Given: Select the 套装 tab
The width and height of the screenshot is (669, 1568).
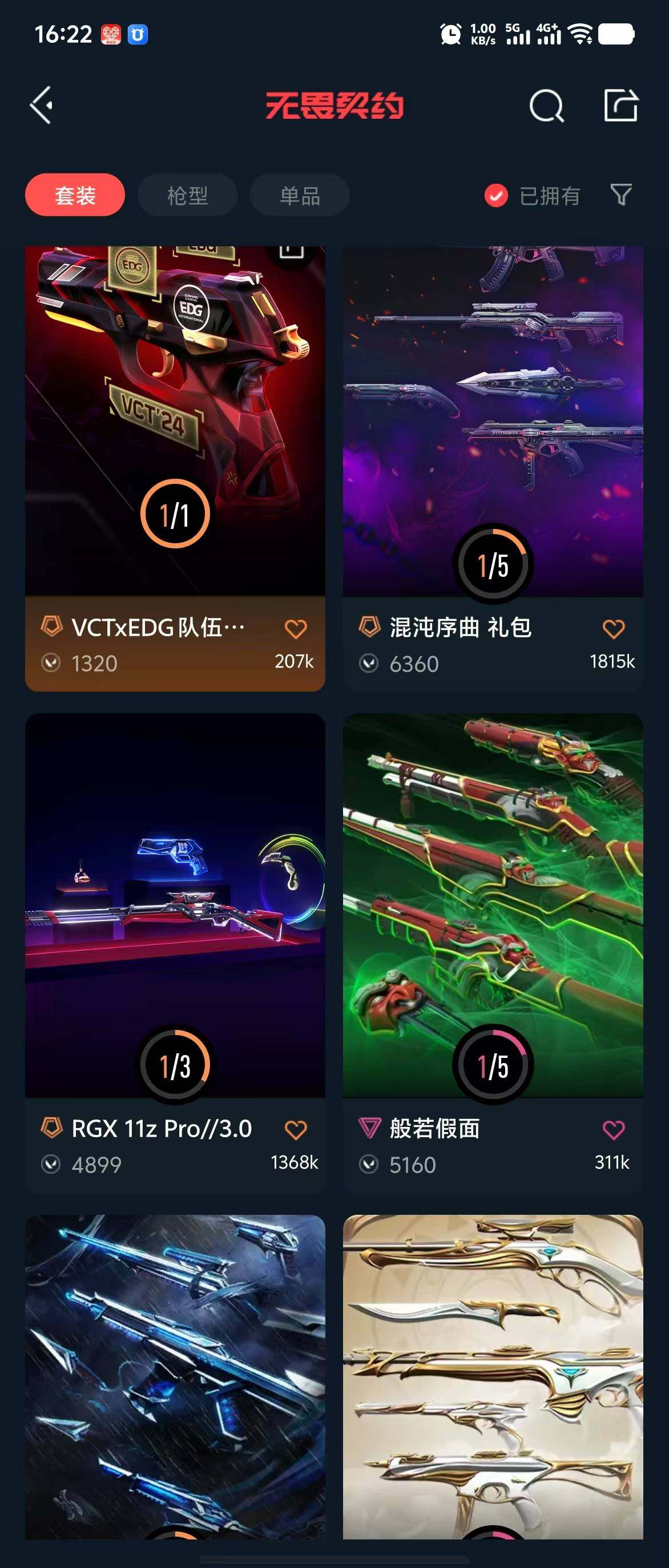Looking at the screenshot, I should [75, 195].
